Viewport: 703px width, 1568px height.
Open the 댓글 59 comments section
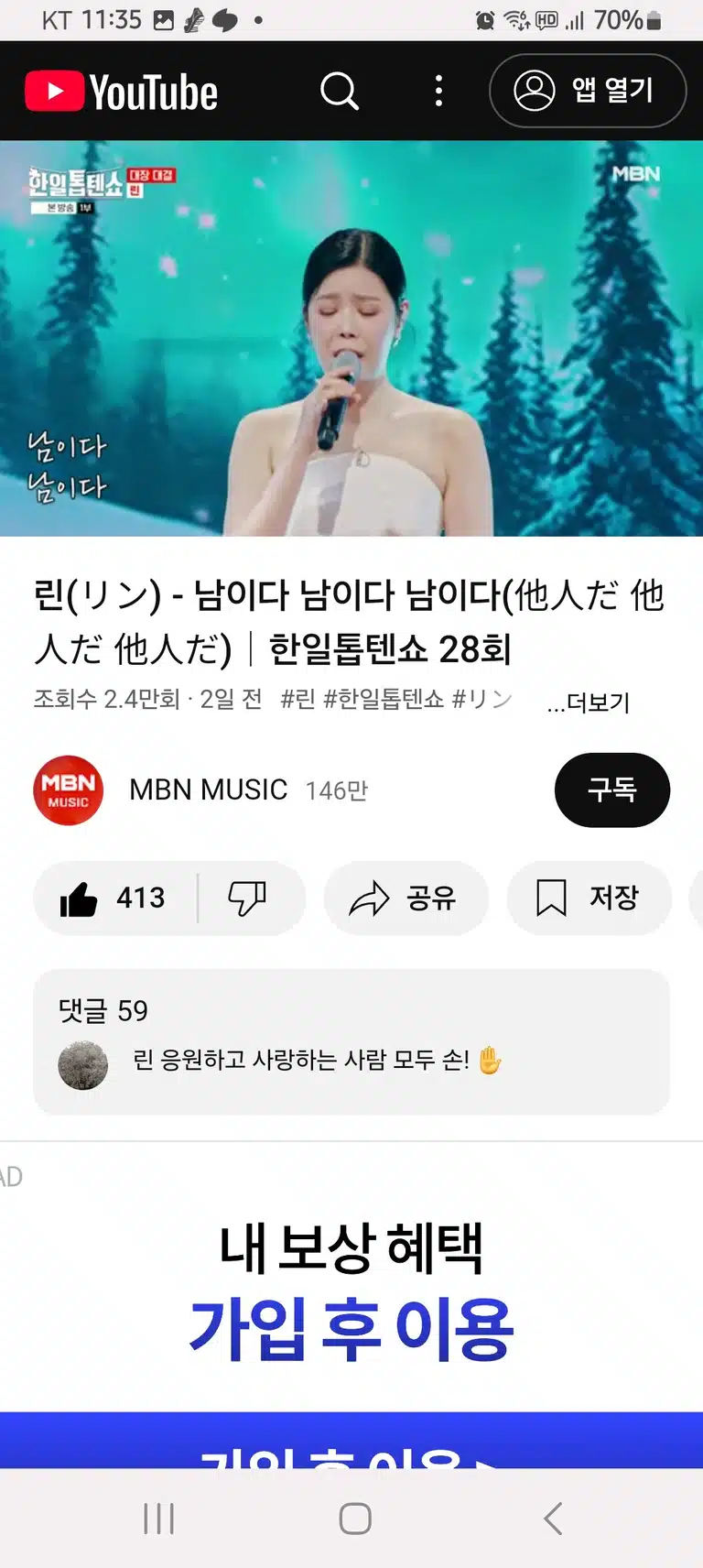351,1042
